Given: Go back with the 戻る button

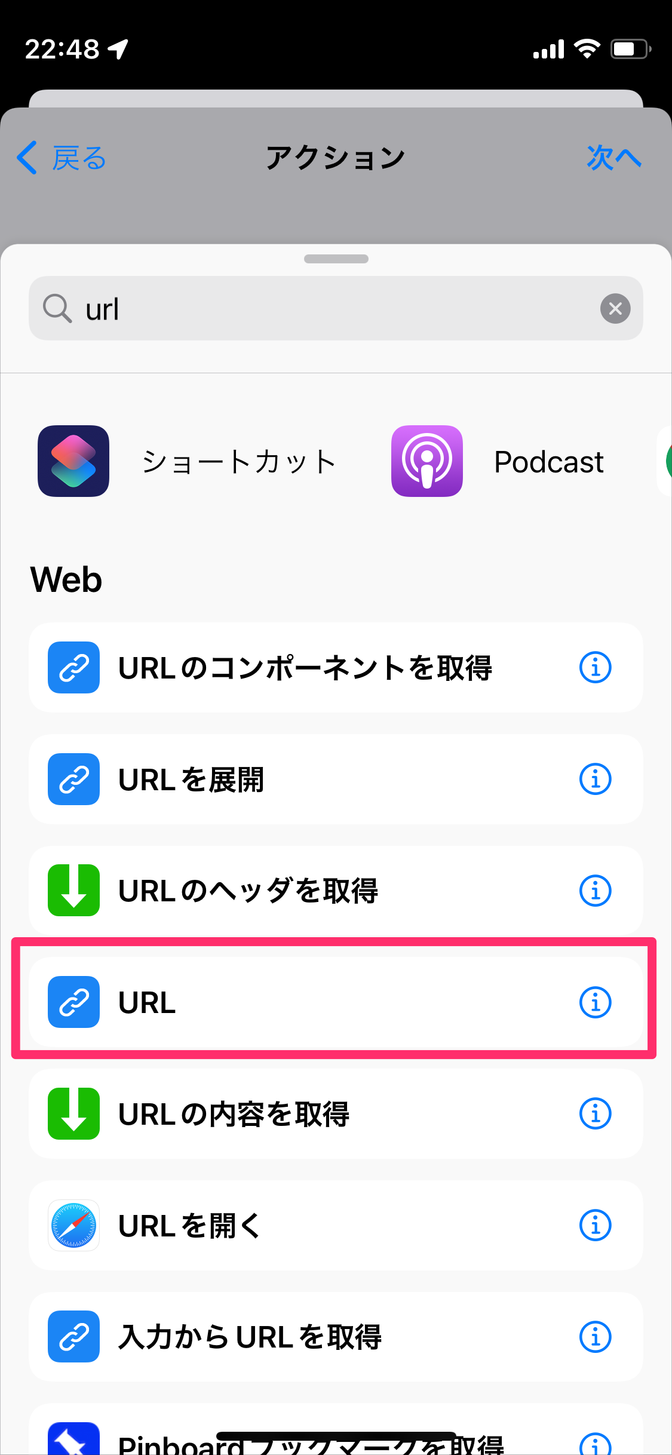Looking at the screenshot, I should pyautogui.click(x=62, y=158).
